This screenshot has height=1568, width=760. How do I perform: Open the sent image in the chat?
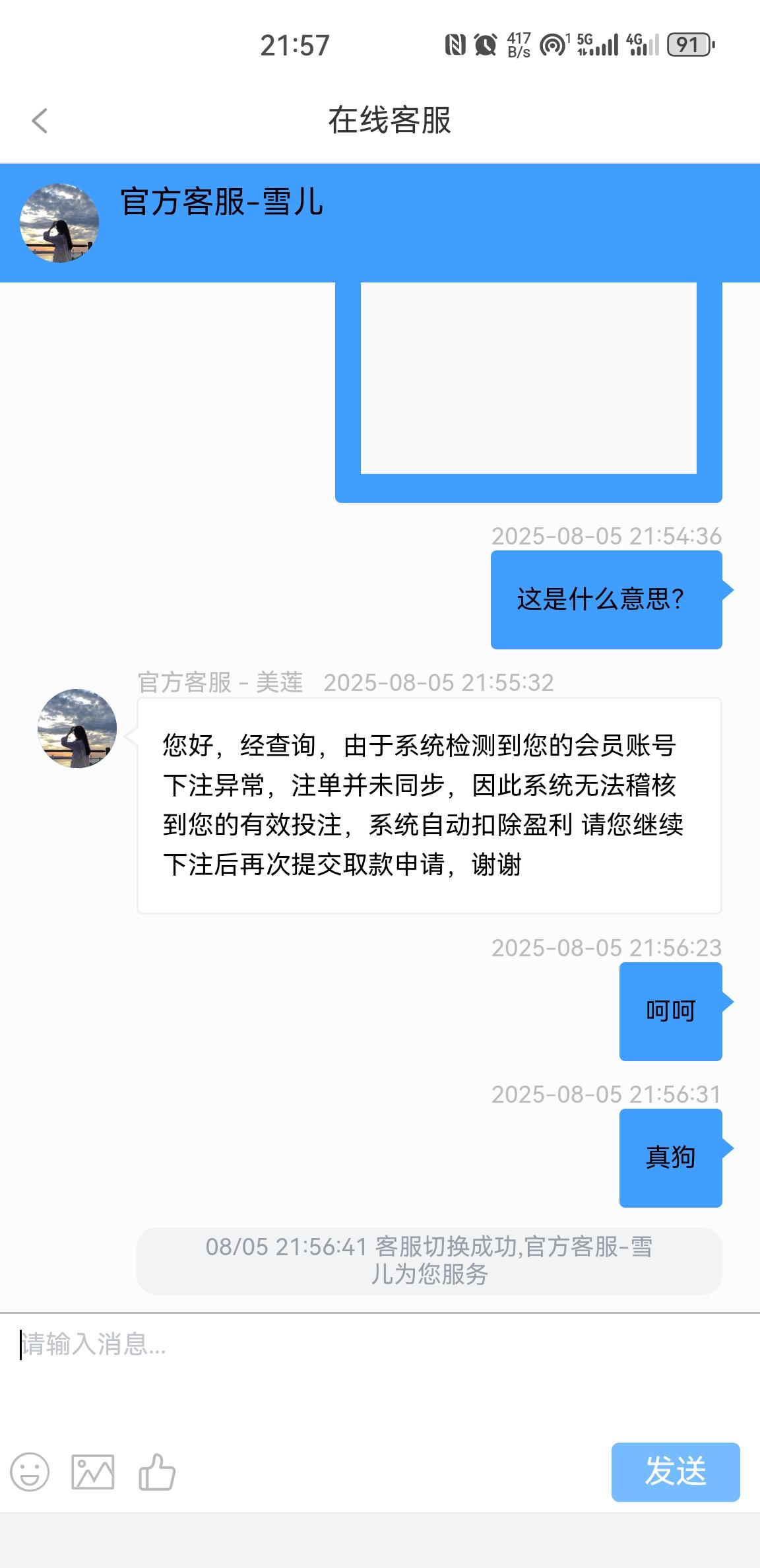(x=528, y=383)
